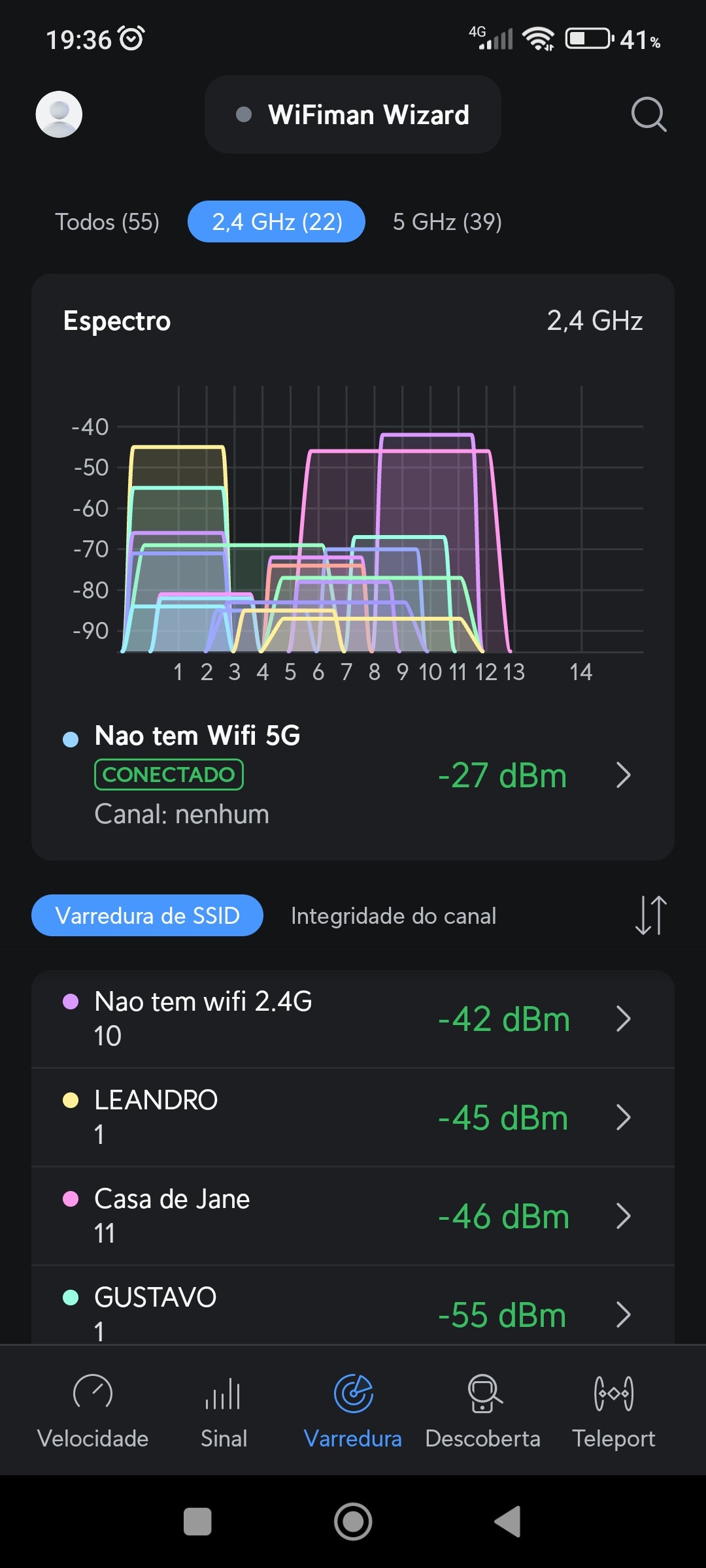Viewport: 706px width, 1568px height.
Task: Go to the Velocidade tab
Action: (x=93, y=1410)
